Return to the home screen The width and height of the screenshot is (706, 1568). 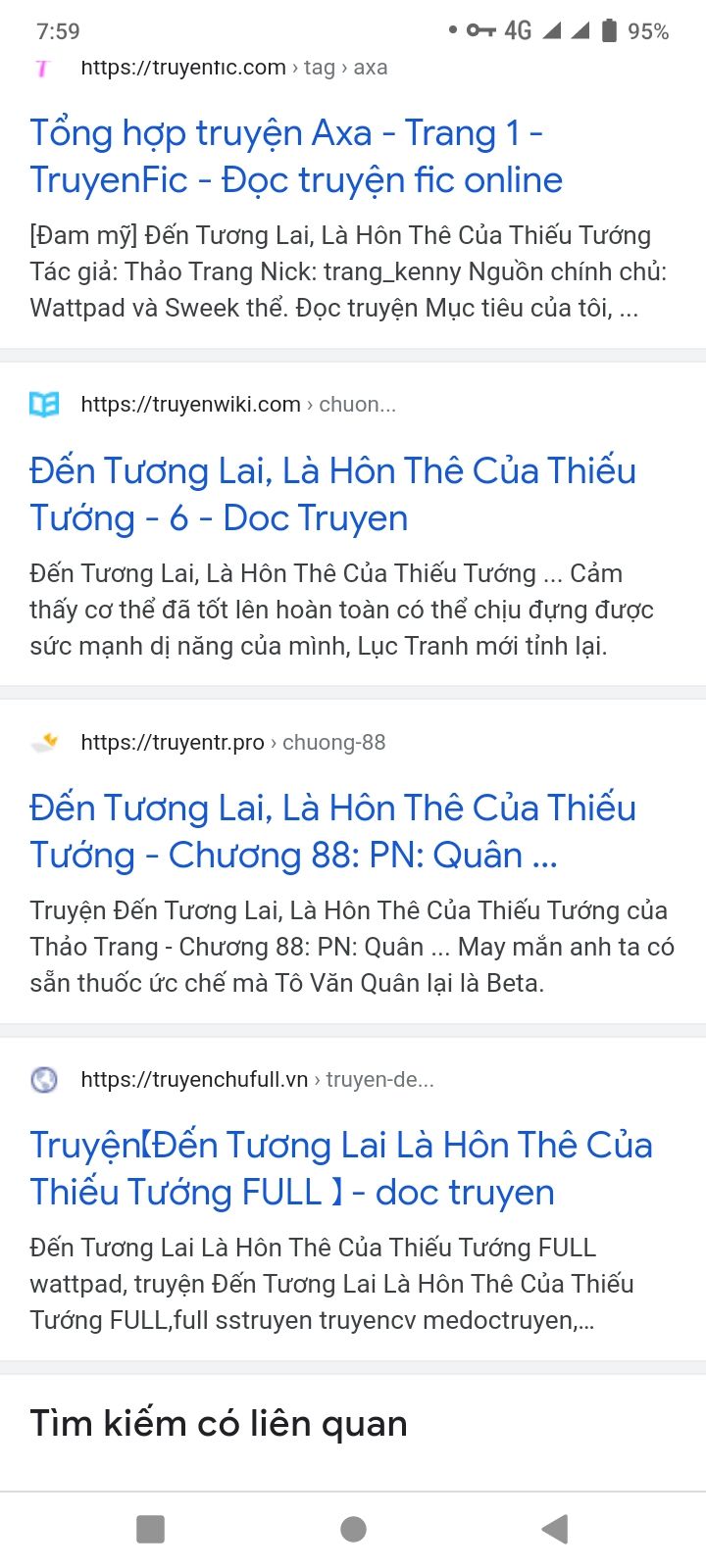(x=353, y=1529)
